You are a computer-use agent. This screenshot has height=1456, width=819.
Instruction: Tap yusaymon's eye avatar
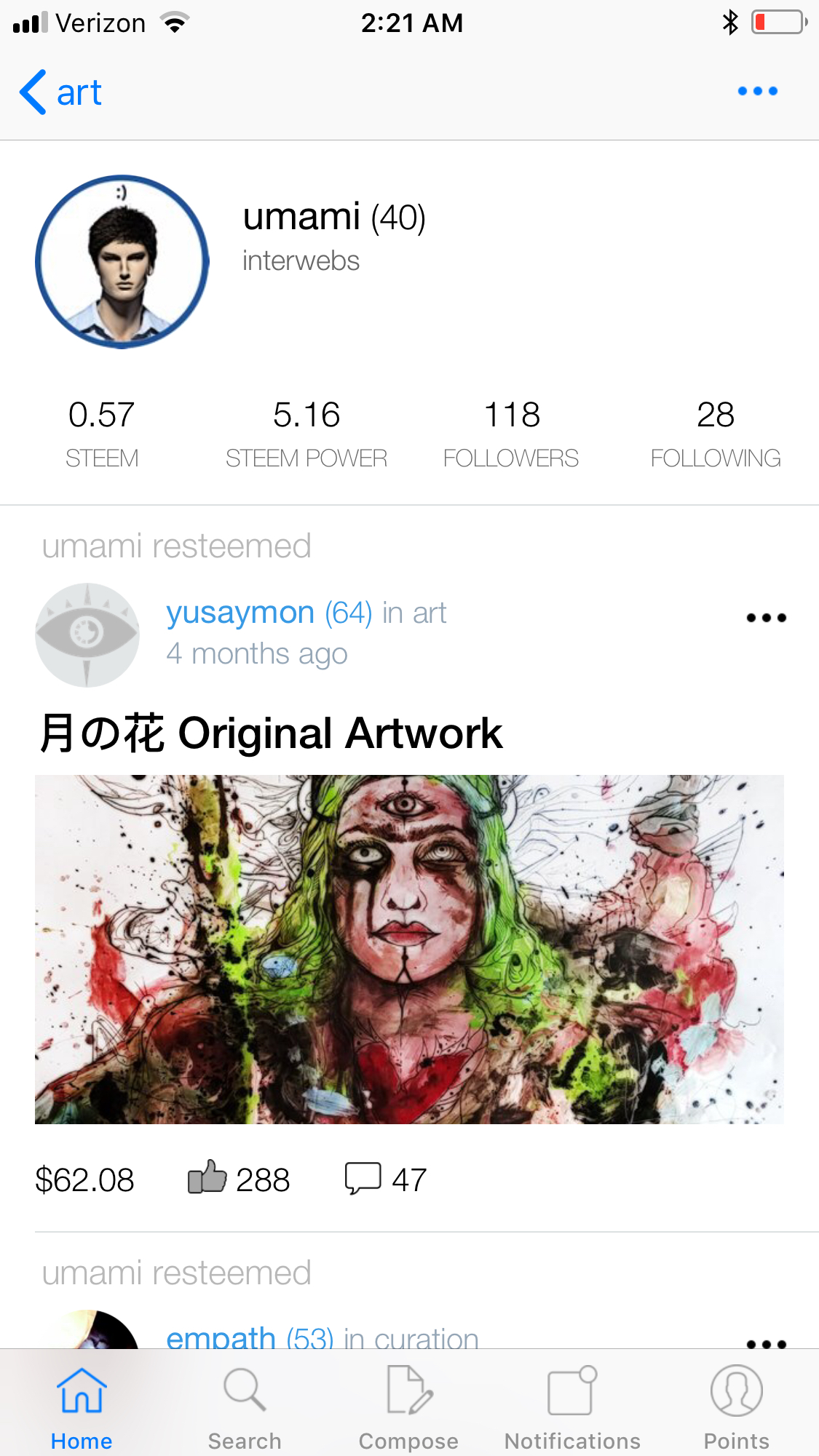(87, 634)
